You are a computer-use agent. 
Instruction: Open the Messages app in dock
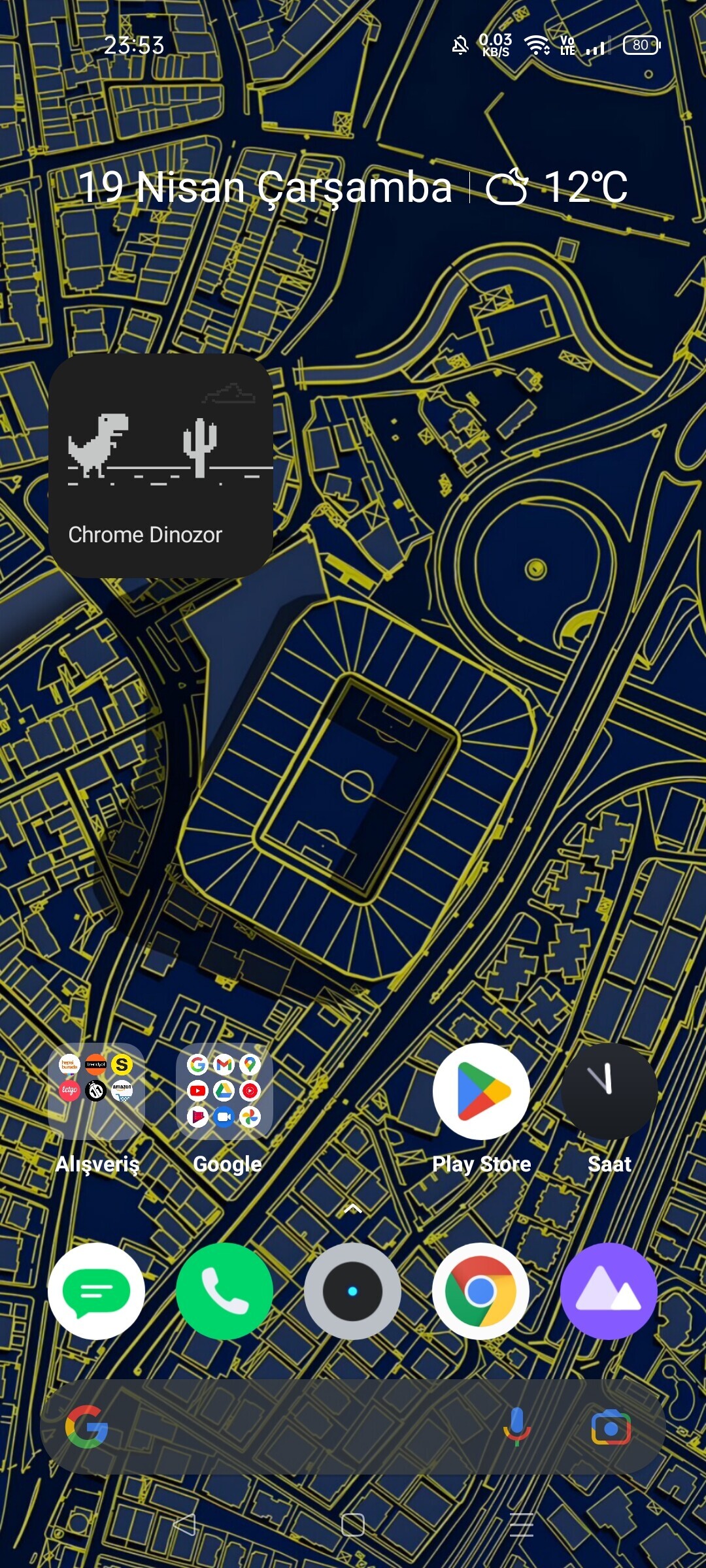(x=97, y=1290)
